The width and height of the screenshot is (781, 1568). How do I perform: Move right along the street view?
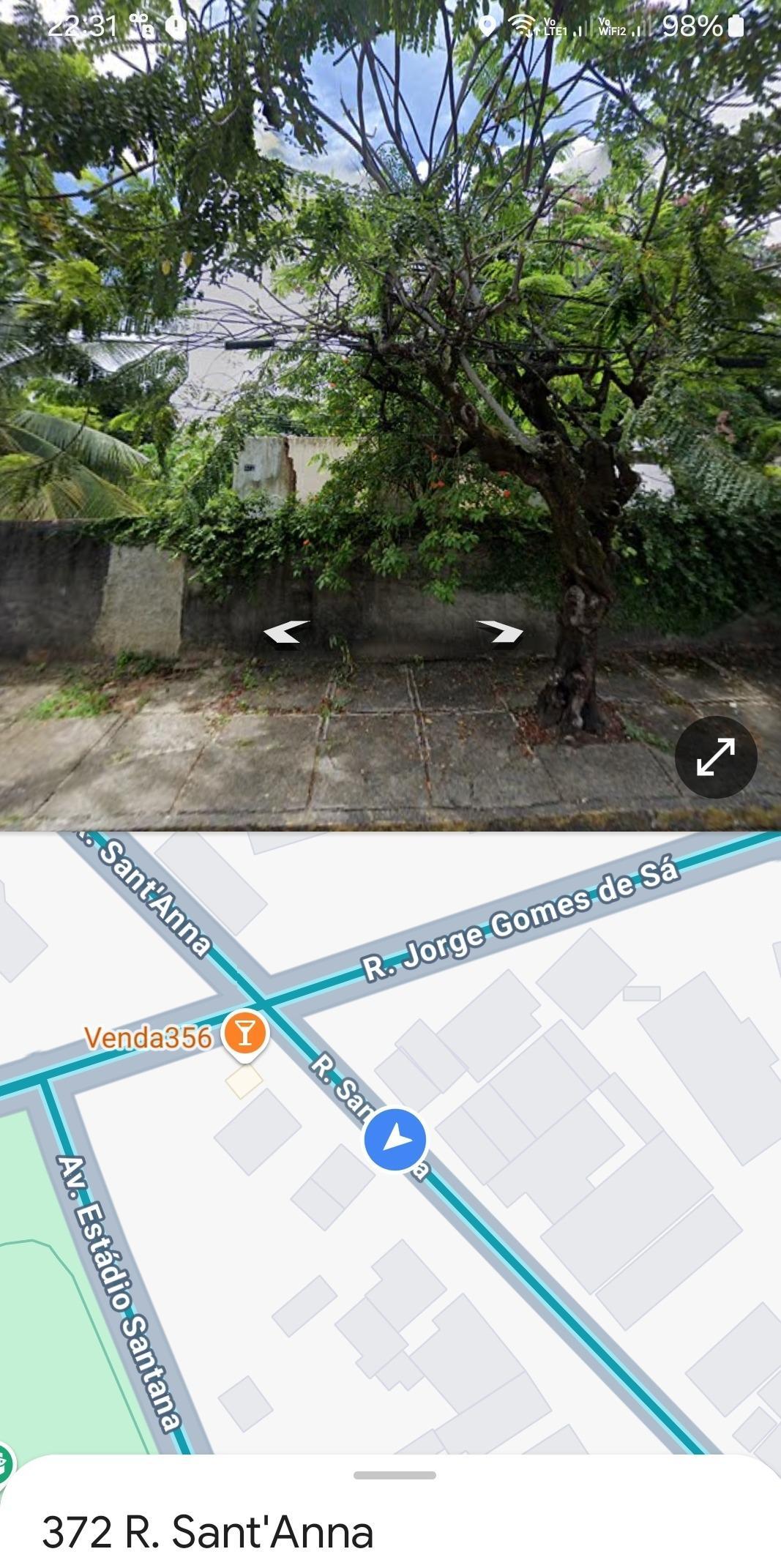(499, 631)
